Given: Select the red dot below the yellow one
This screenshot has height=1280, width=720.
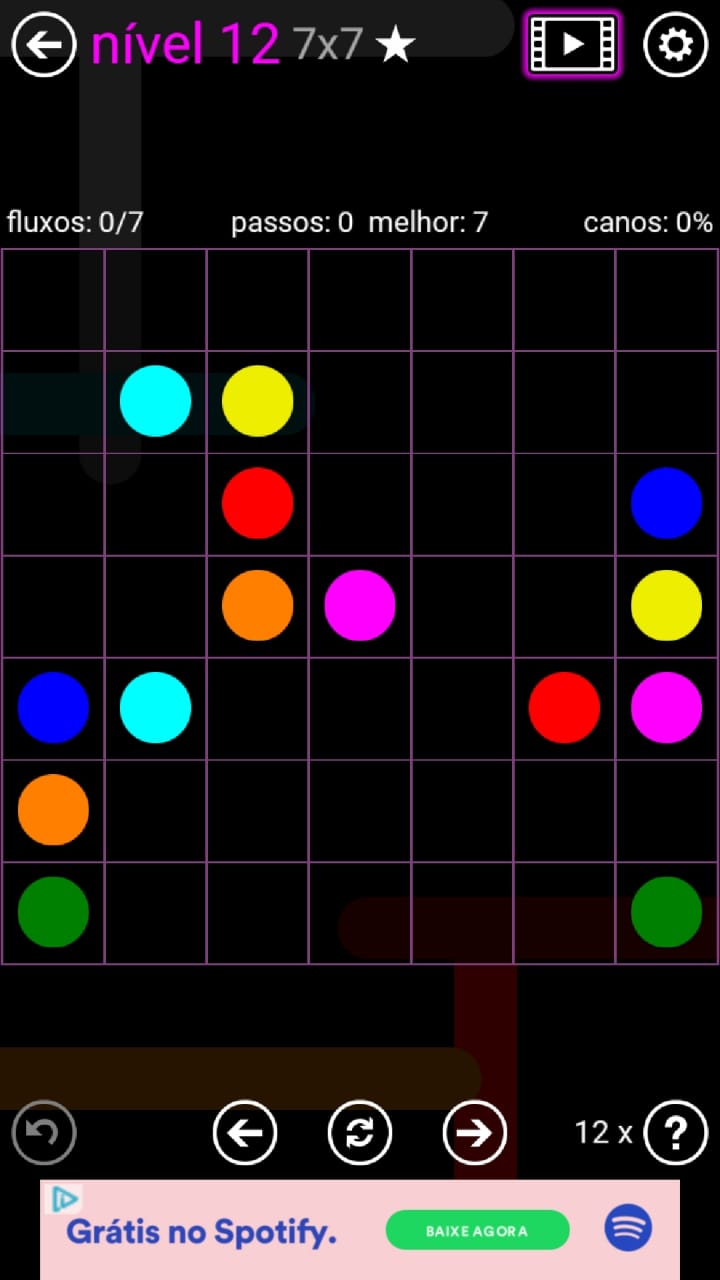Looking at the screenshot, I should pyautogui.click(x=257, y=503).
